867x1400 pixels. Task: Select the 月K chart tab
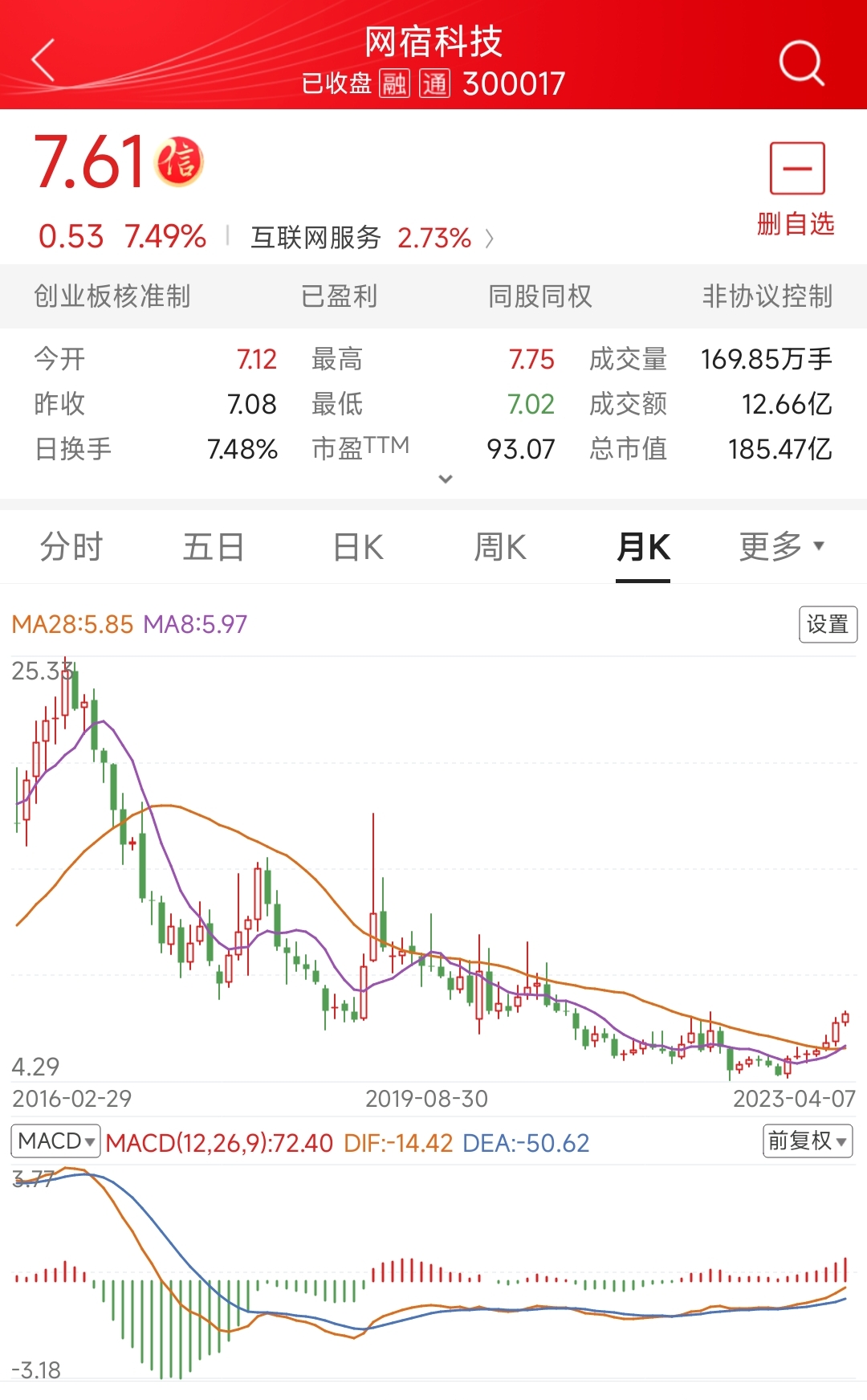coord(643,547)
